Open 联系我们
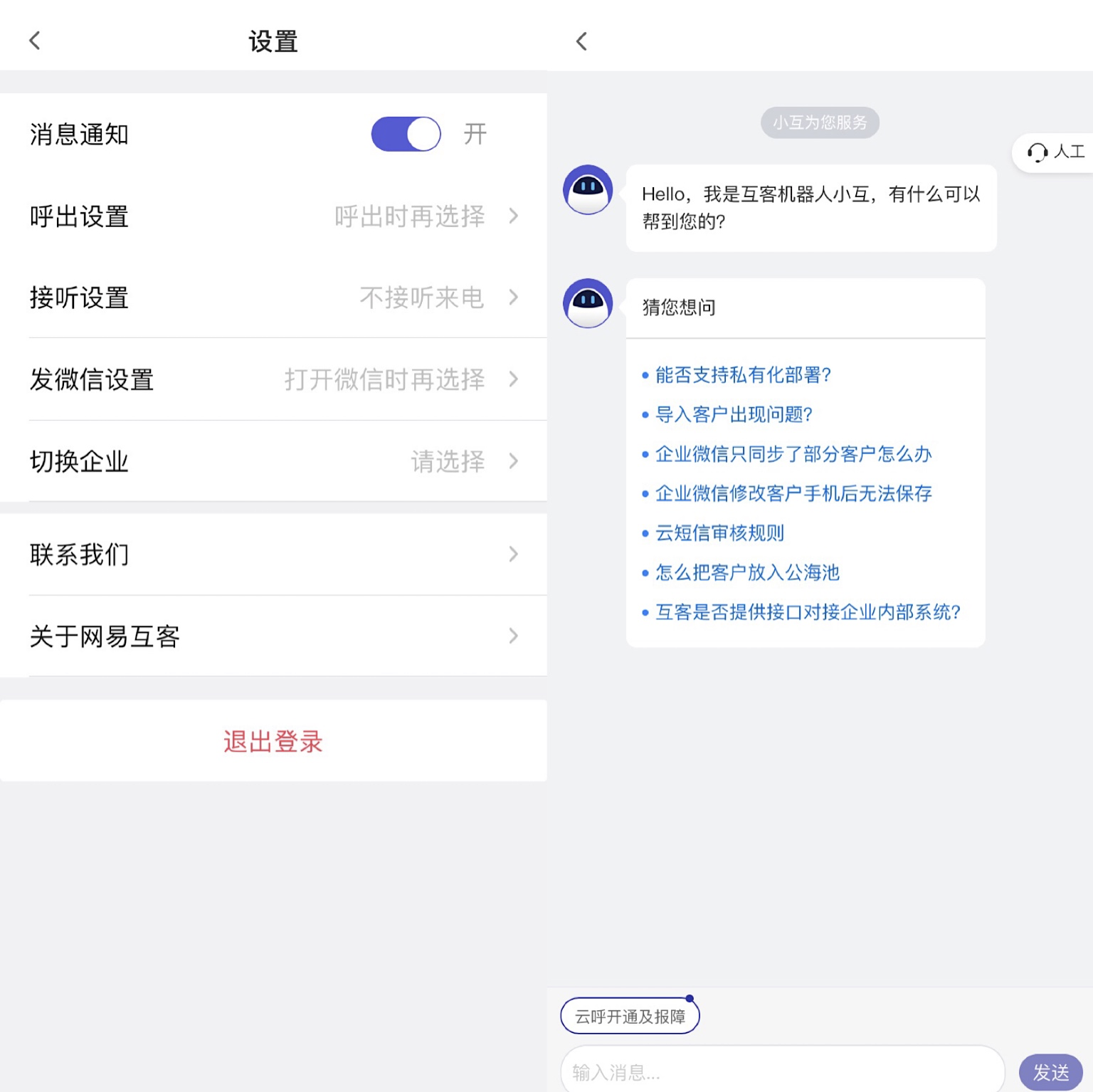The image size is (1093, 1092). click(x=273, y=554)
